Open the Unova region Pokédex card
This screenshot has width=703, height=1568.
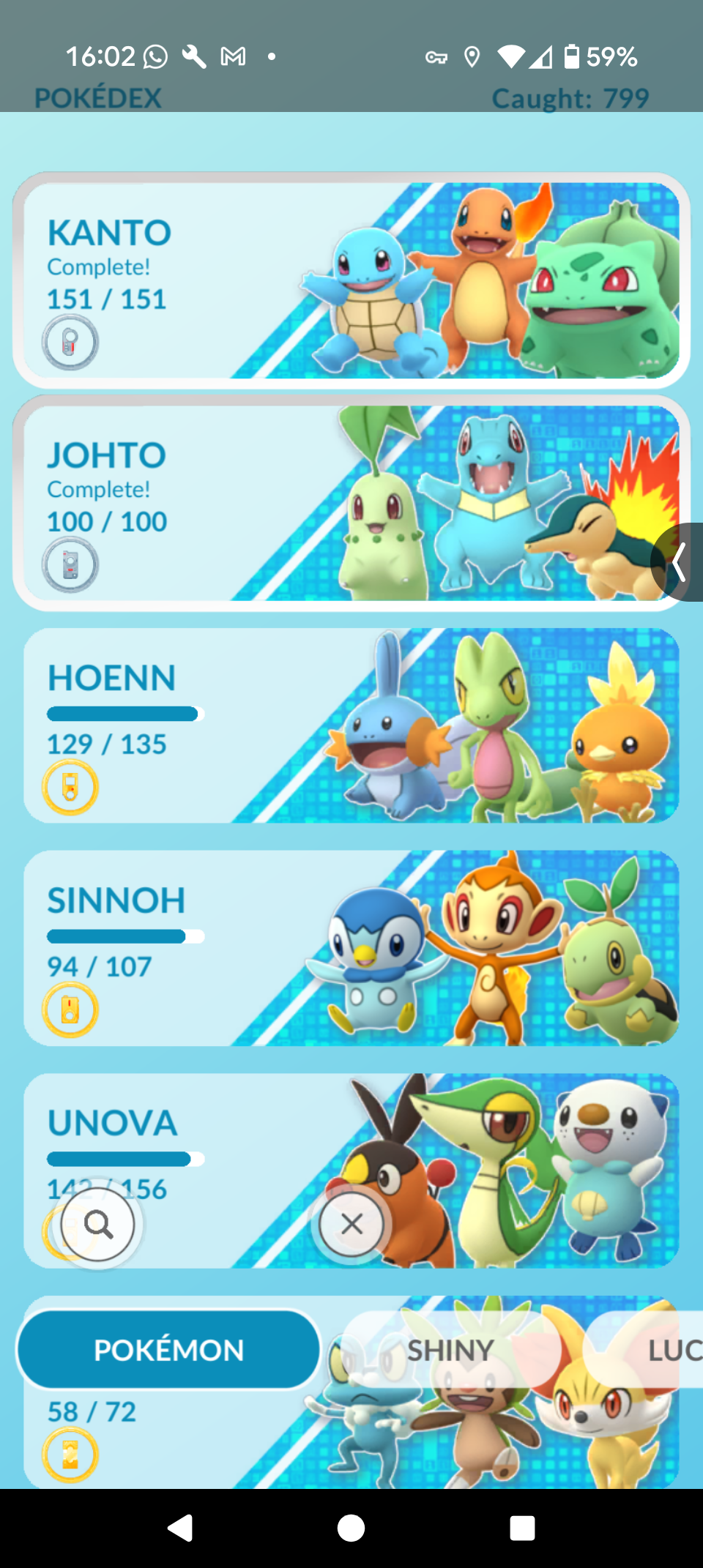coord(351,1171)
